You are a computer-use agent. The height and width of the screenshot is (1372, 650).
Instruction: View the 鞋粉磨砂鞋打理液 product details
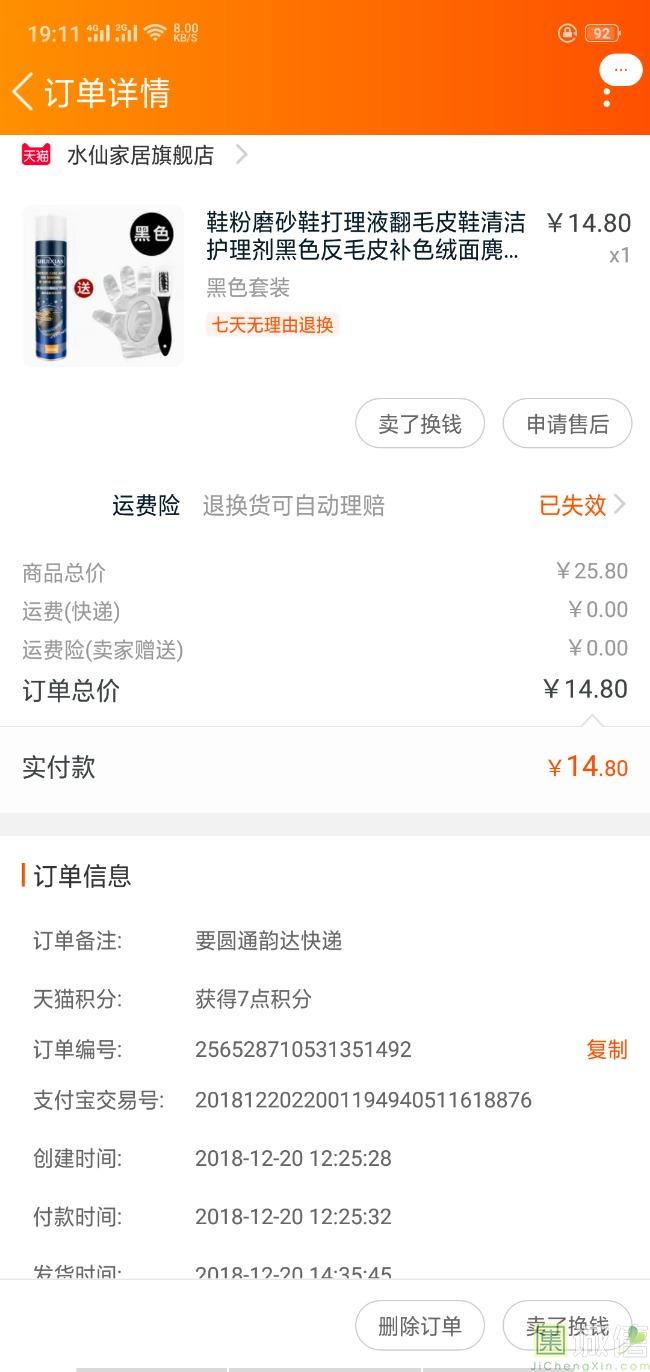(x=364, y=236)
